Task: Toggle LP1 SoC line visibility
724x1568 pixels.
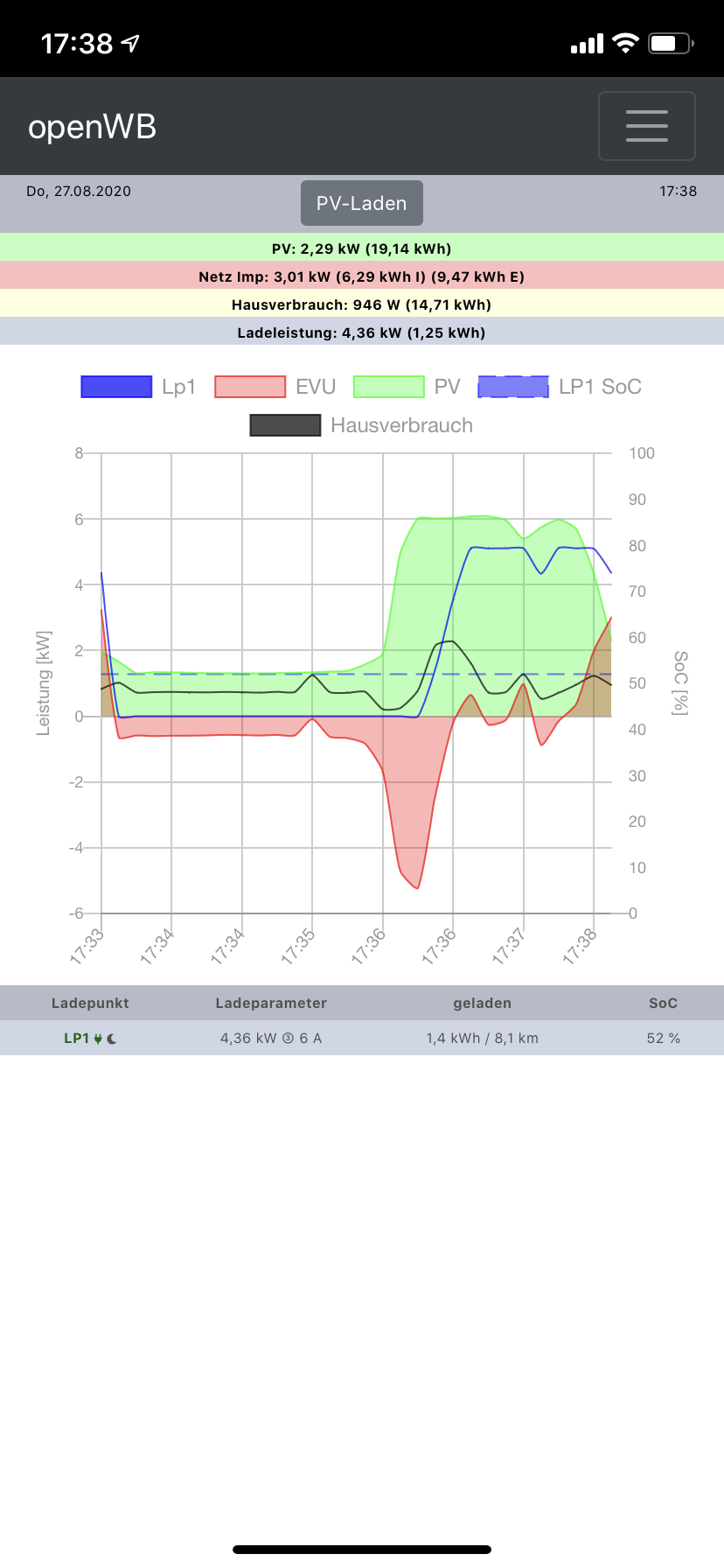Action: pyautogui.click(x=560, y=387)
